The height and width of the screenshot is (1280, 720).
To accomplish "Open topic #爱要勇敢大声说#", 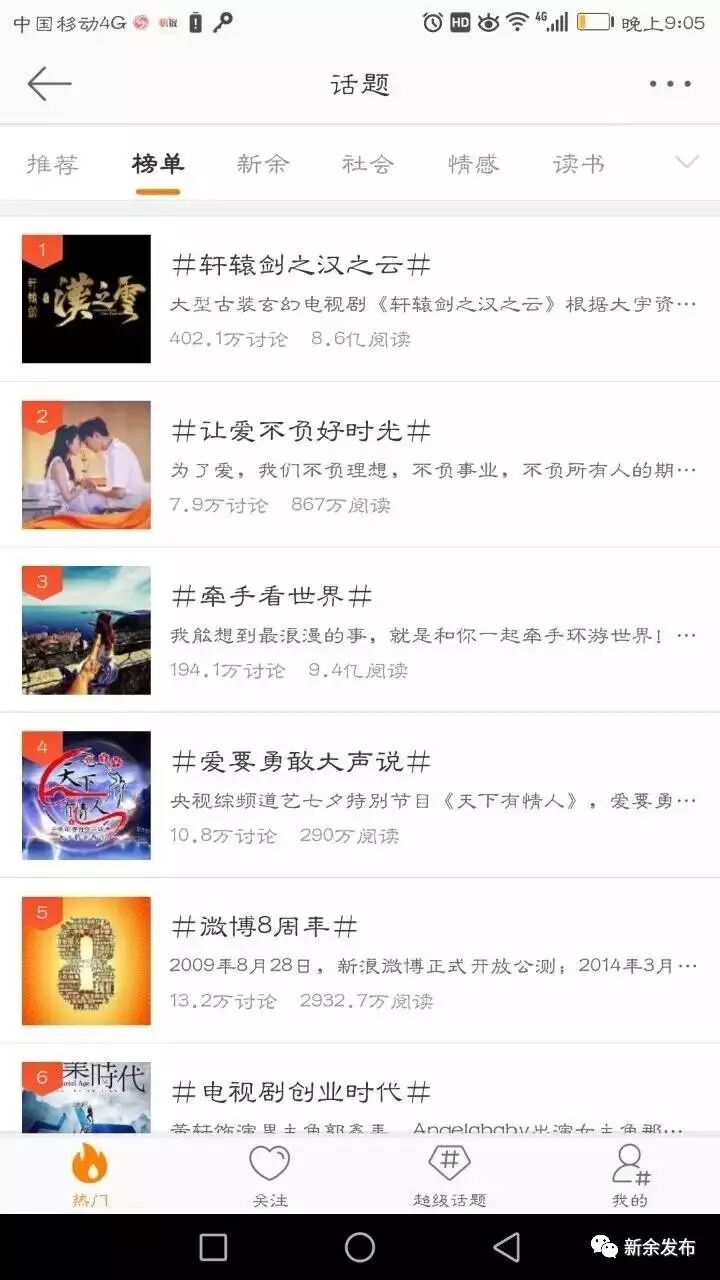I will [x=360, y=795].
